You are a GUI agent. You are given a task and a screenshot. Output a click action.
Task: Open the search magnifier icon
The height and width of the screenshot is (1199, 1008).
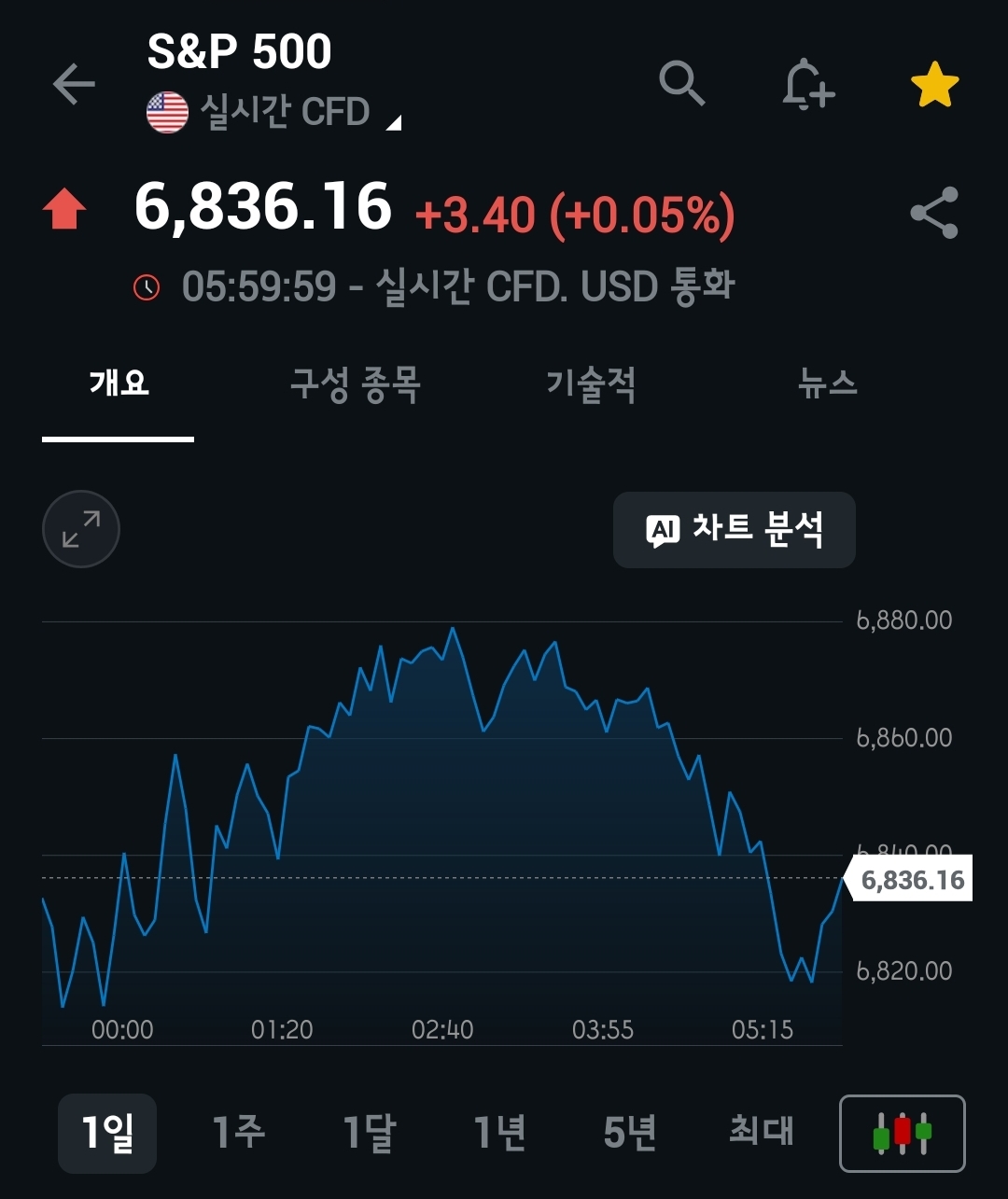(x=682, y=84)
